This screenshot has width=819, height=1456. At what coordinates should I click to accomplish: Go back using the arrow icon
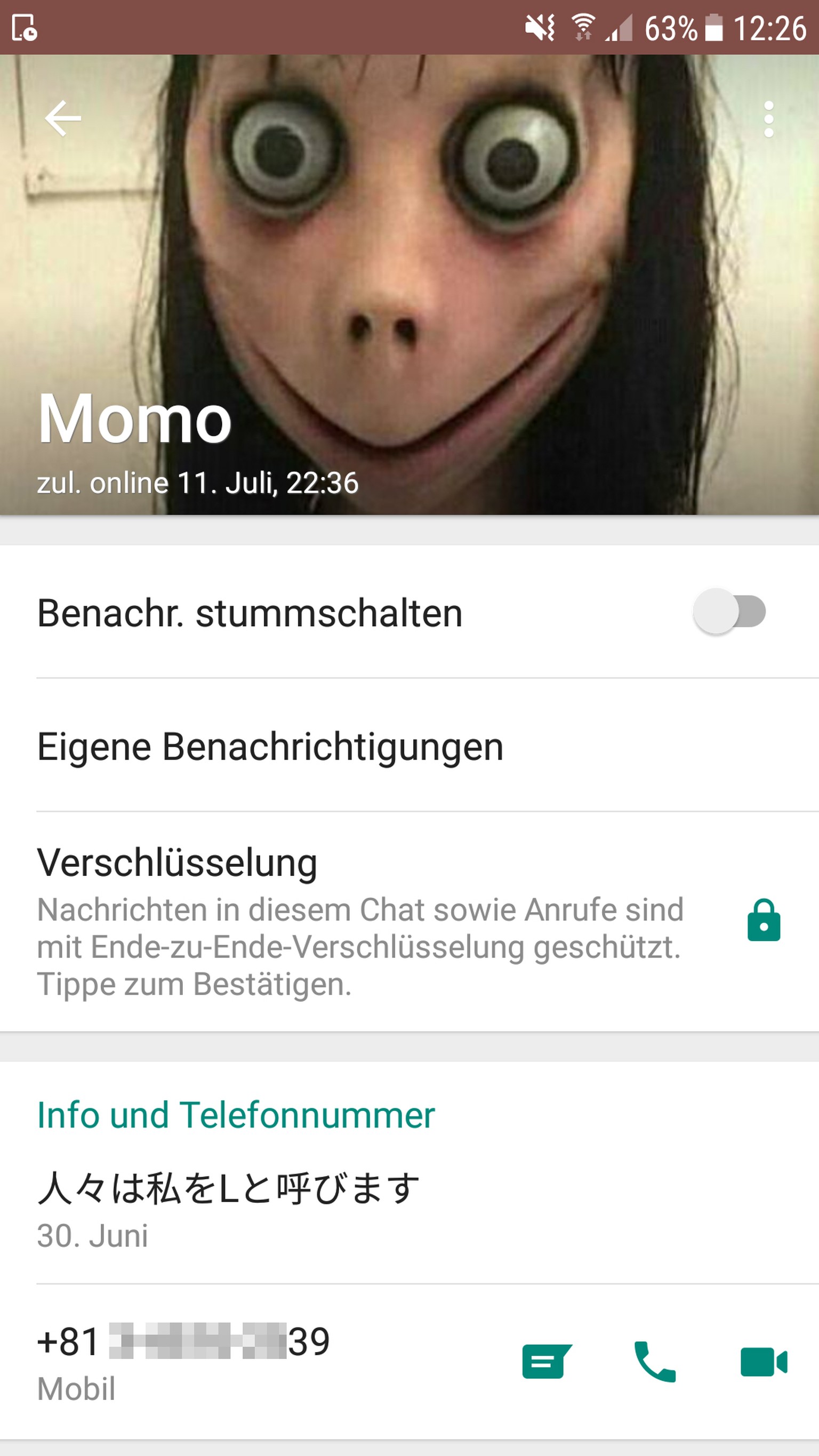[63, 119]
